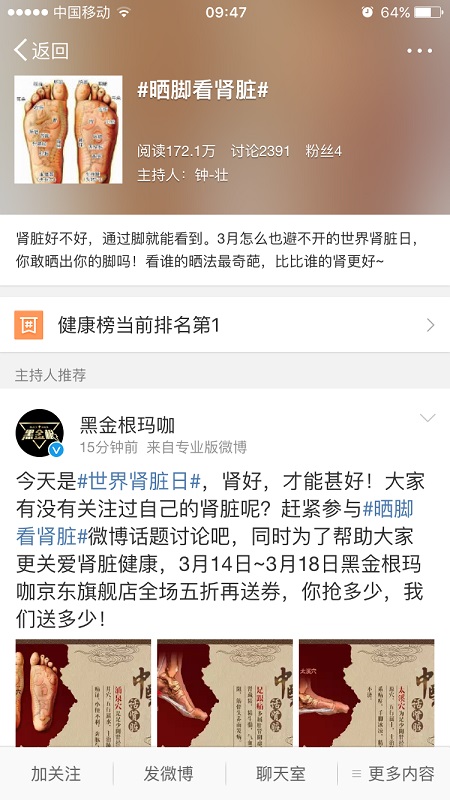View the third post image with 太溪穴
The height and width of the screenshot is (800, 450).
pyautogui.click(x=367, y=693)
